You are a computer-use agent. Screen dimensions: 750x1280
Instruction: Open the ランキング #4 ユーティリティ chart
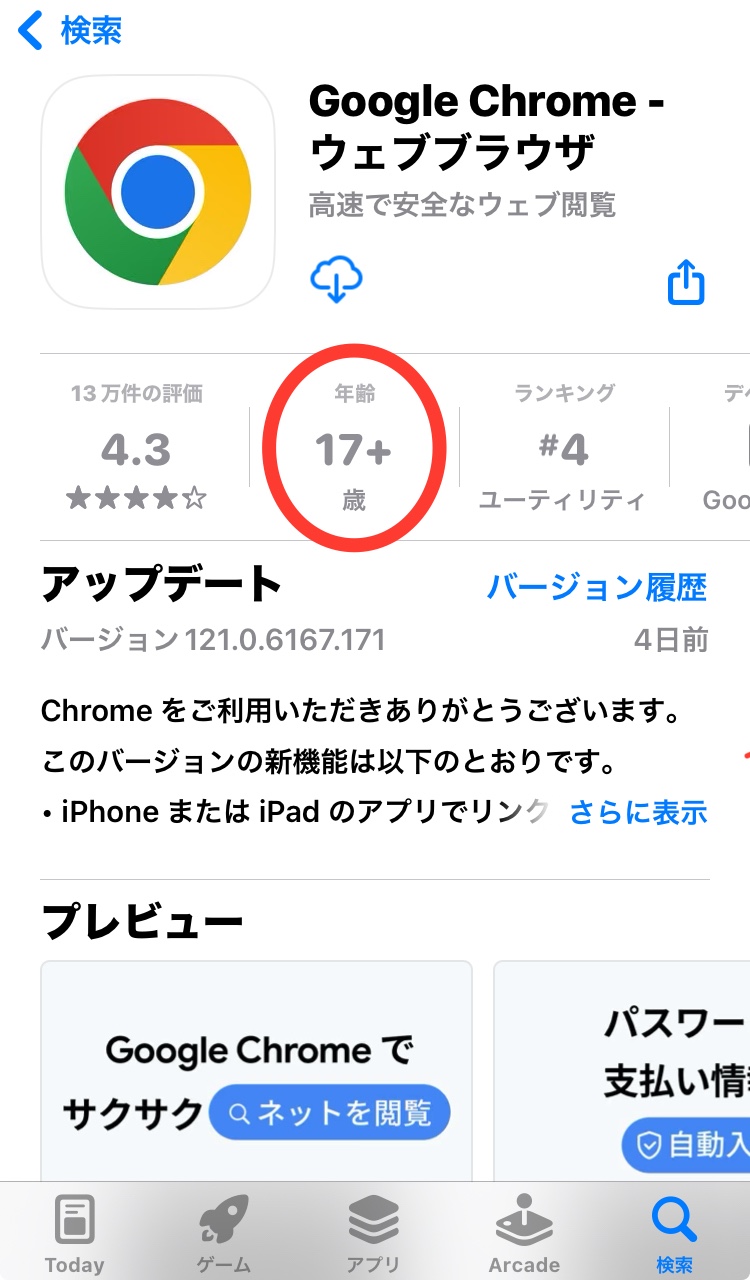[563, 448]
